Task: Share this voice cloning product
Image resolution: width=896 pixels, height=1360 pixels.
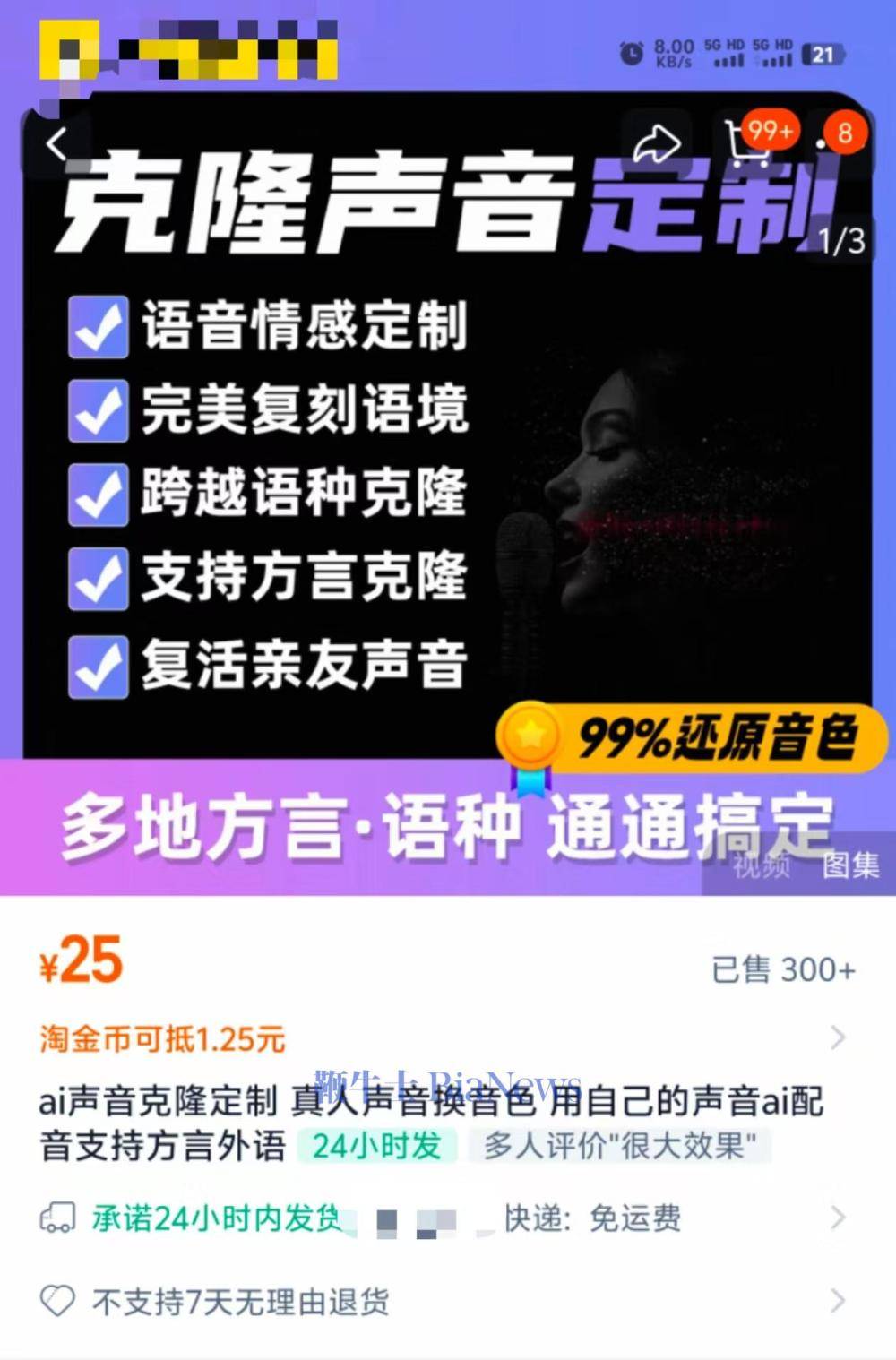Action: [x=657, y=143]
